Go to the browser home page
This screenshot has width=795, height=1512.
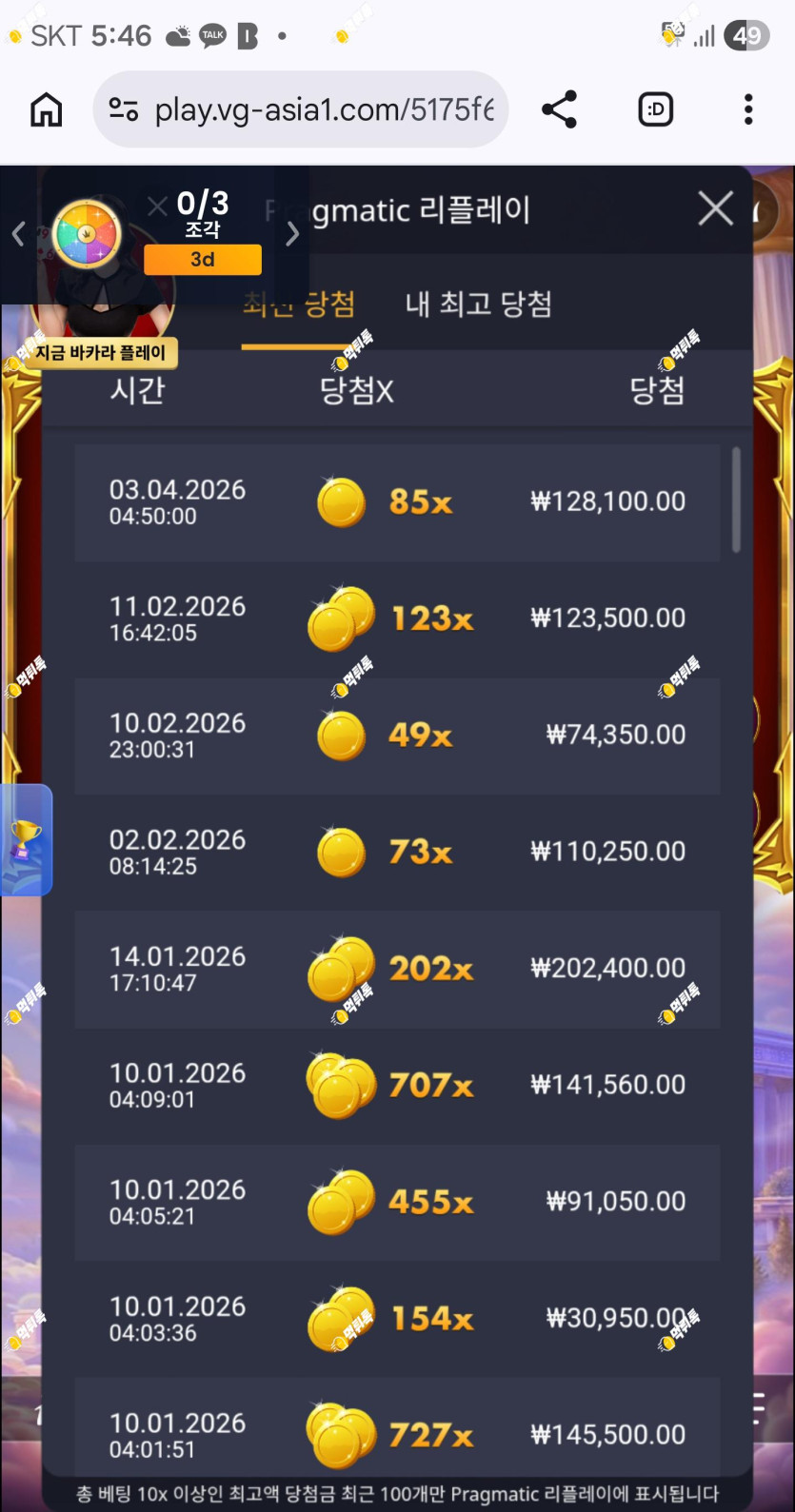point(46,109)
